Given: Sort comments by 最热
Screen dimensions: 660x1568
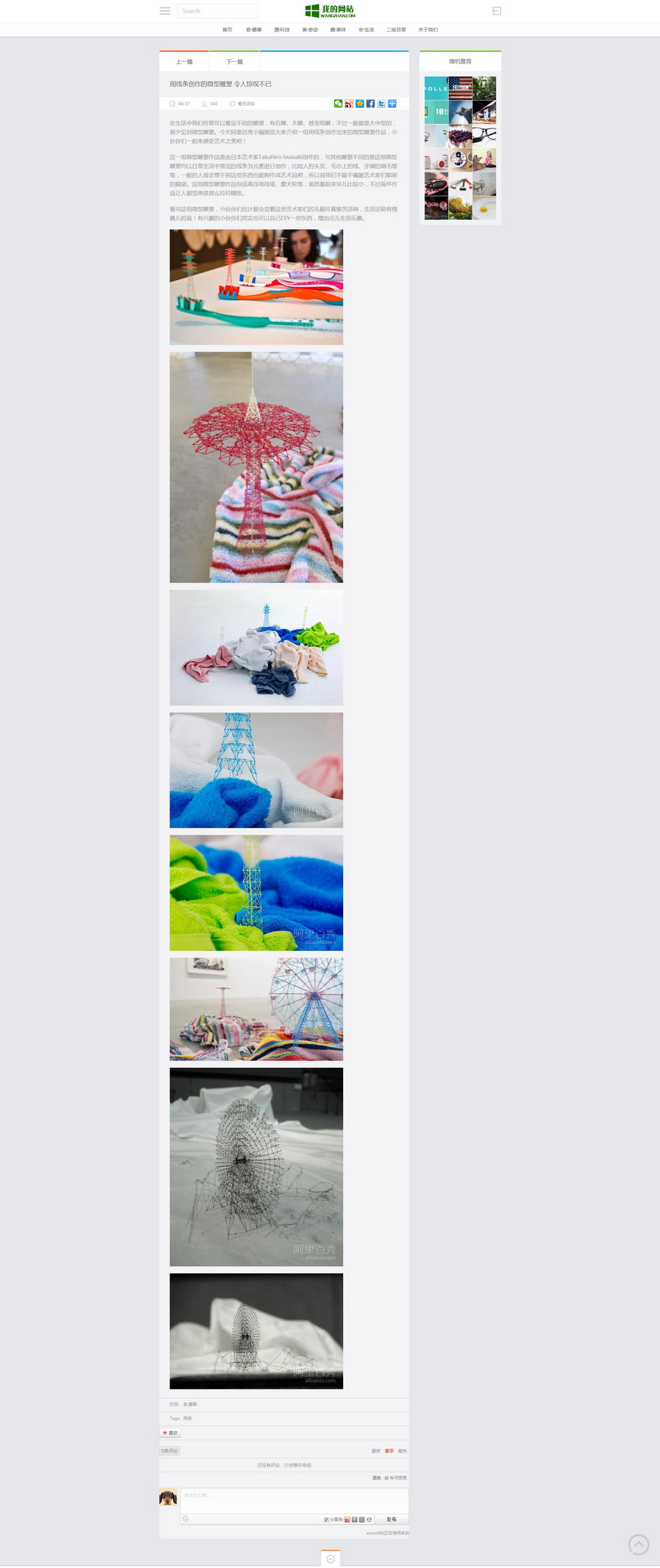Looking at the screenshot, I should [x=402, y=1451].
